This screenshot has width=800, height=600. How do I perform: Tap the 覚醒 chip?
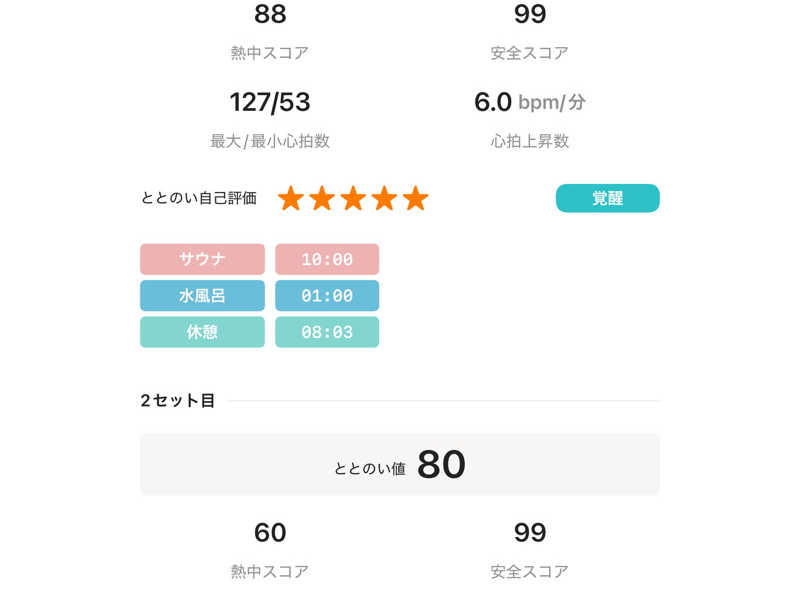607,198
